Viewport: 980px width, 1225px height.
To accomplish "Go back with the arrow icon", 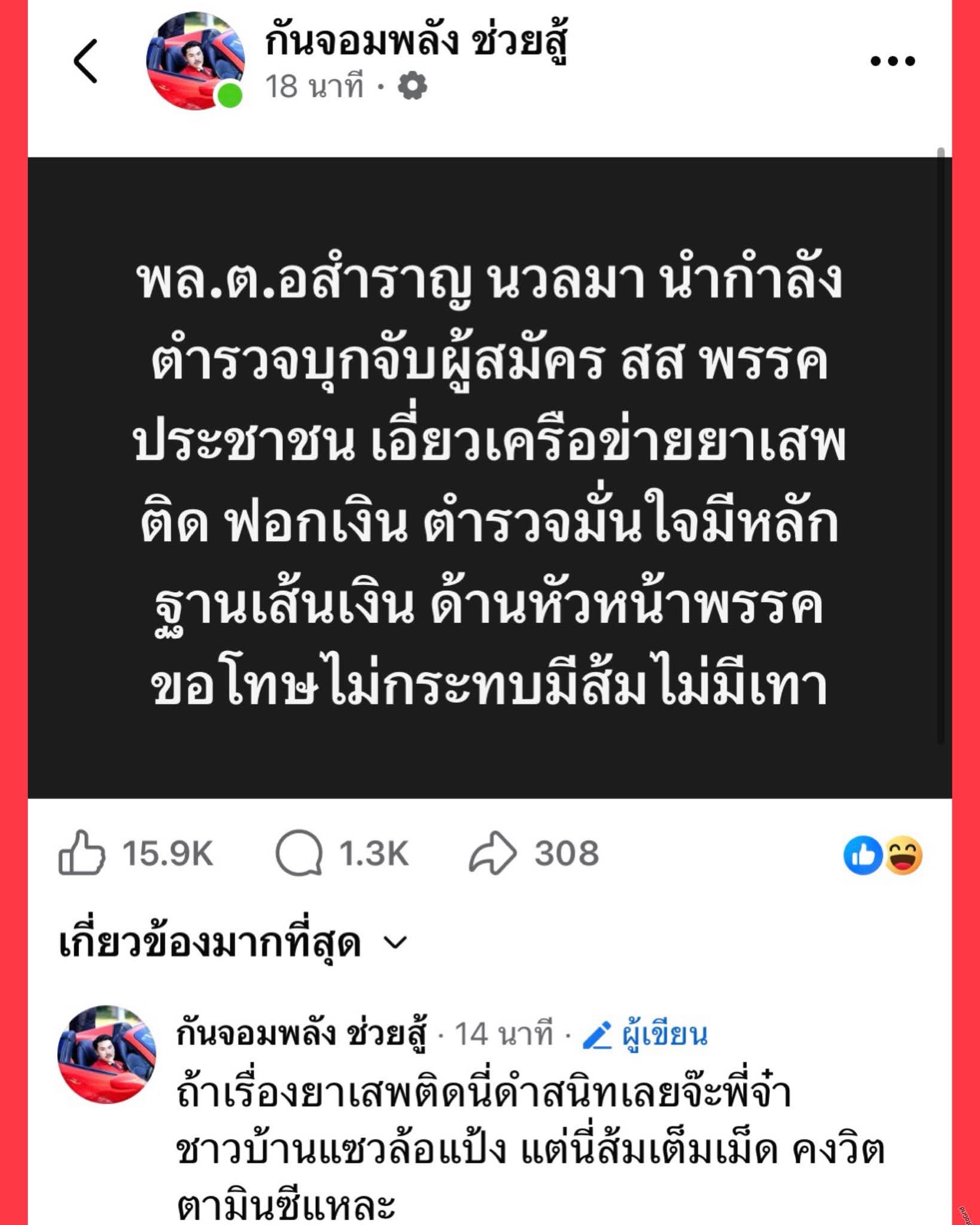I will point(86,61).
